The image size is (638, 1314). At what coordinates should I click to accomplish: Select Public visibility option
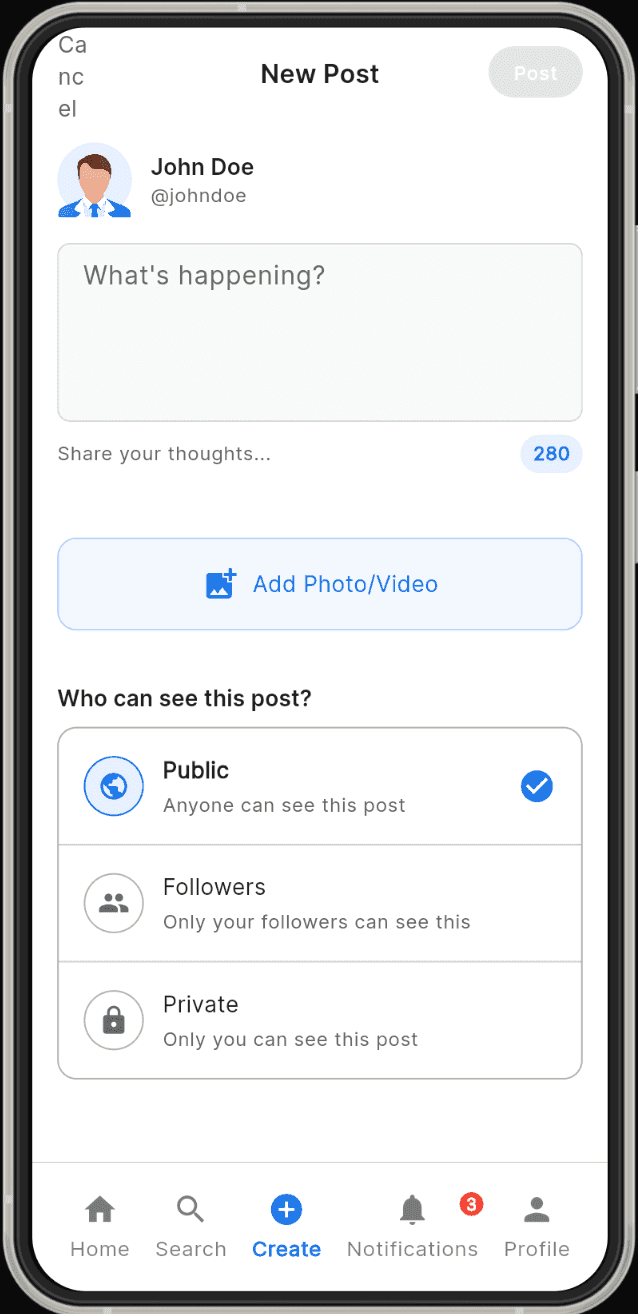(319, 787)
